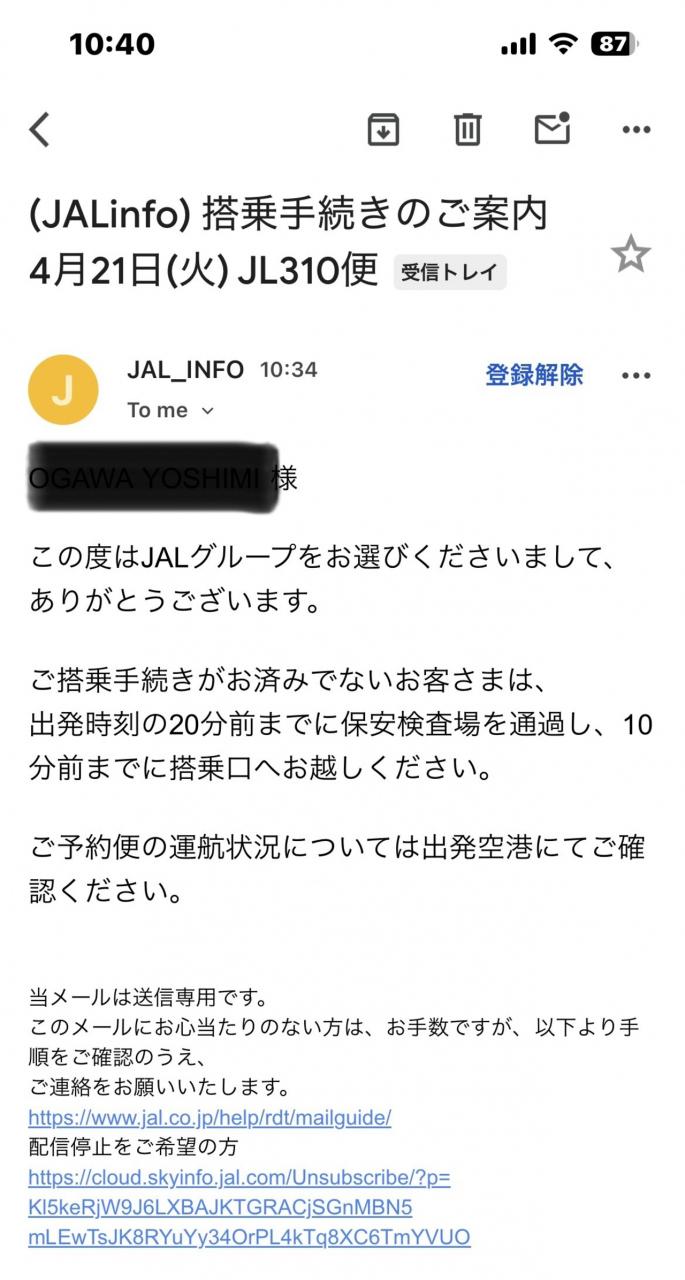
Task: Delete this email with trash icon
Action: [x=468, y=130]
